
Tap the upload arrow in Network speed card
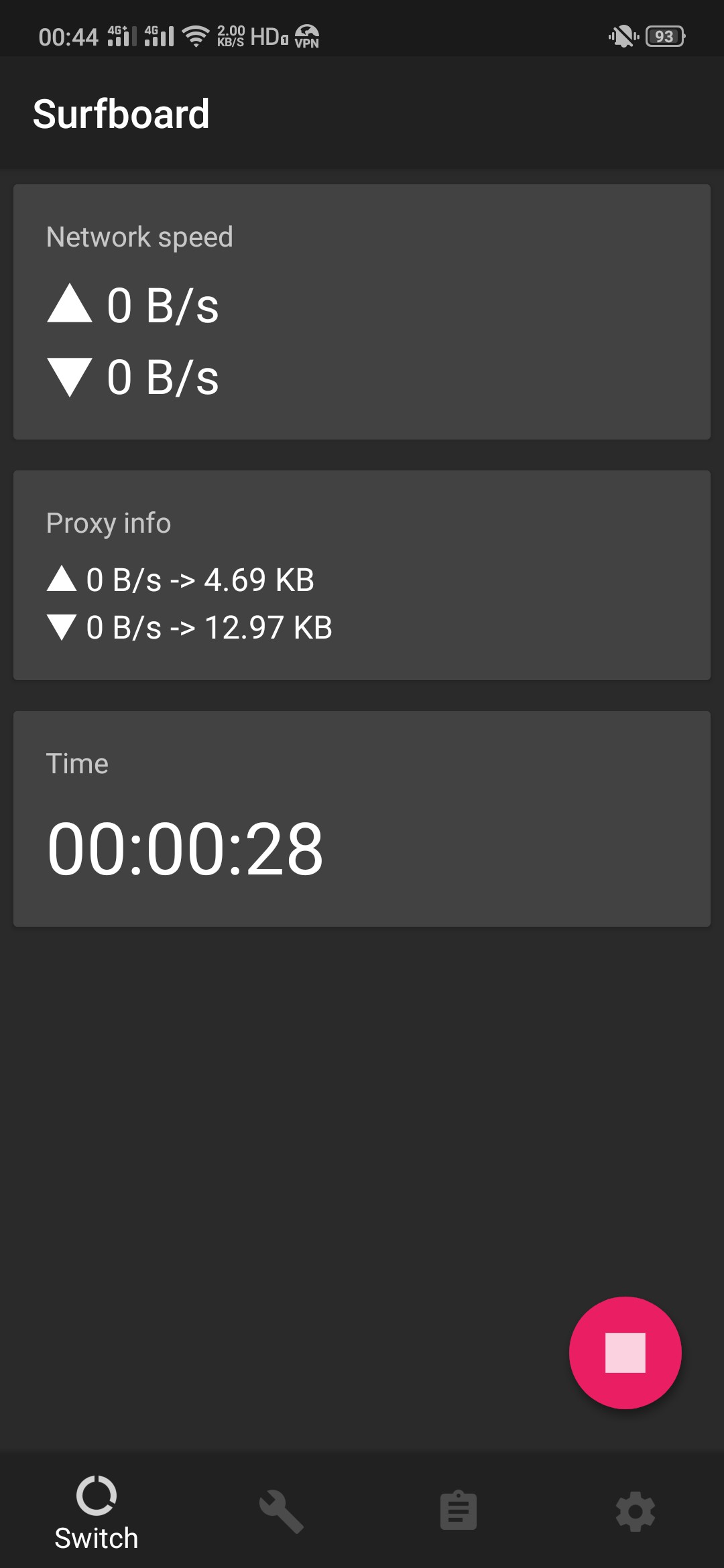point(72,306)
